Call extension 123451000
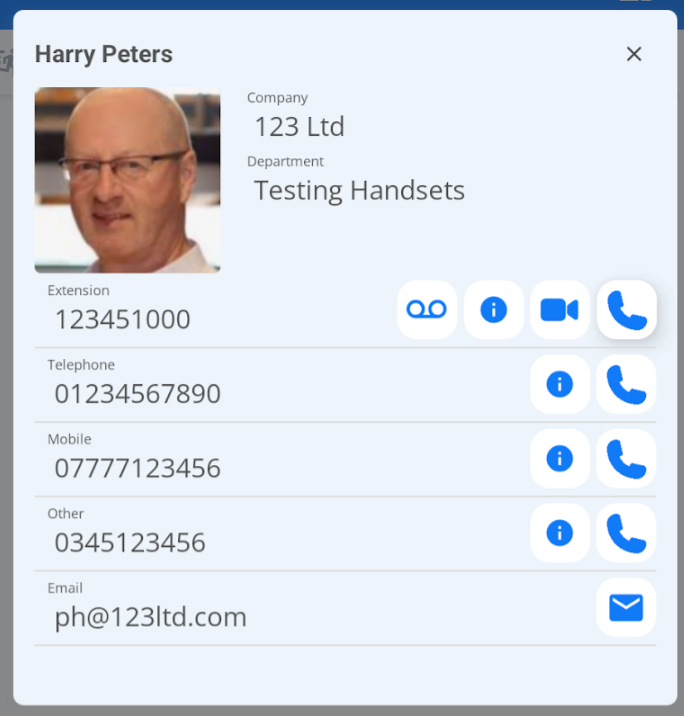The image size is (684, 716). coord(626,310)
